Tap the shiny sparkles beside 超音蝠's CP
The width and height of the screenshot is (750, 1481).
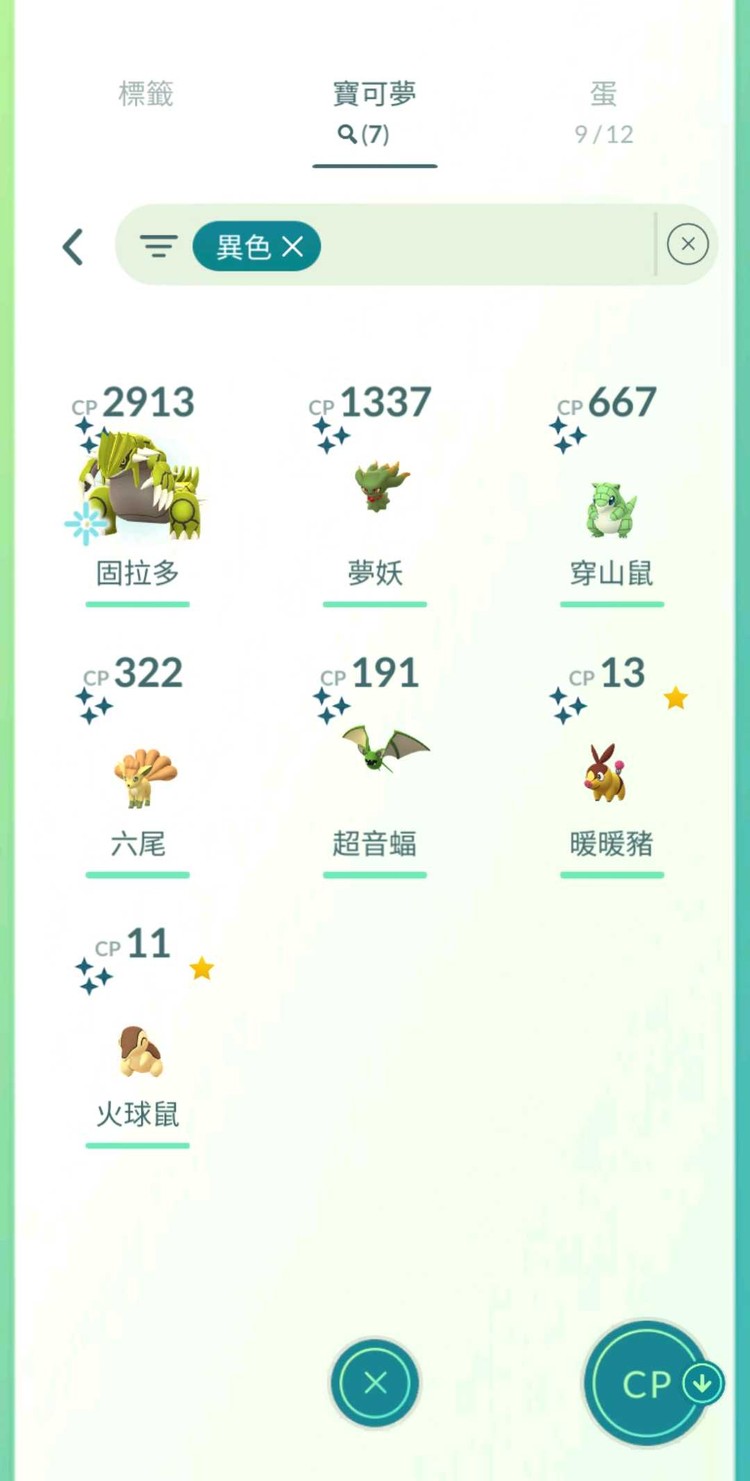tap(329, 706)
